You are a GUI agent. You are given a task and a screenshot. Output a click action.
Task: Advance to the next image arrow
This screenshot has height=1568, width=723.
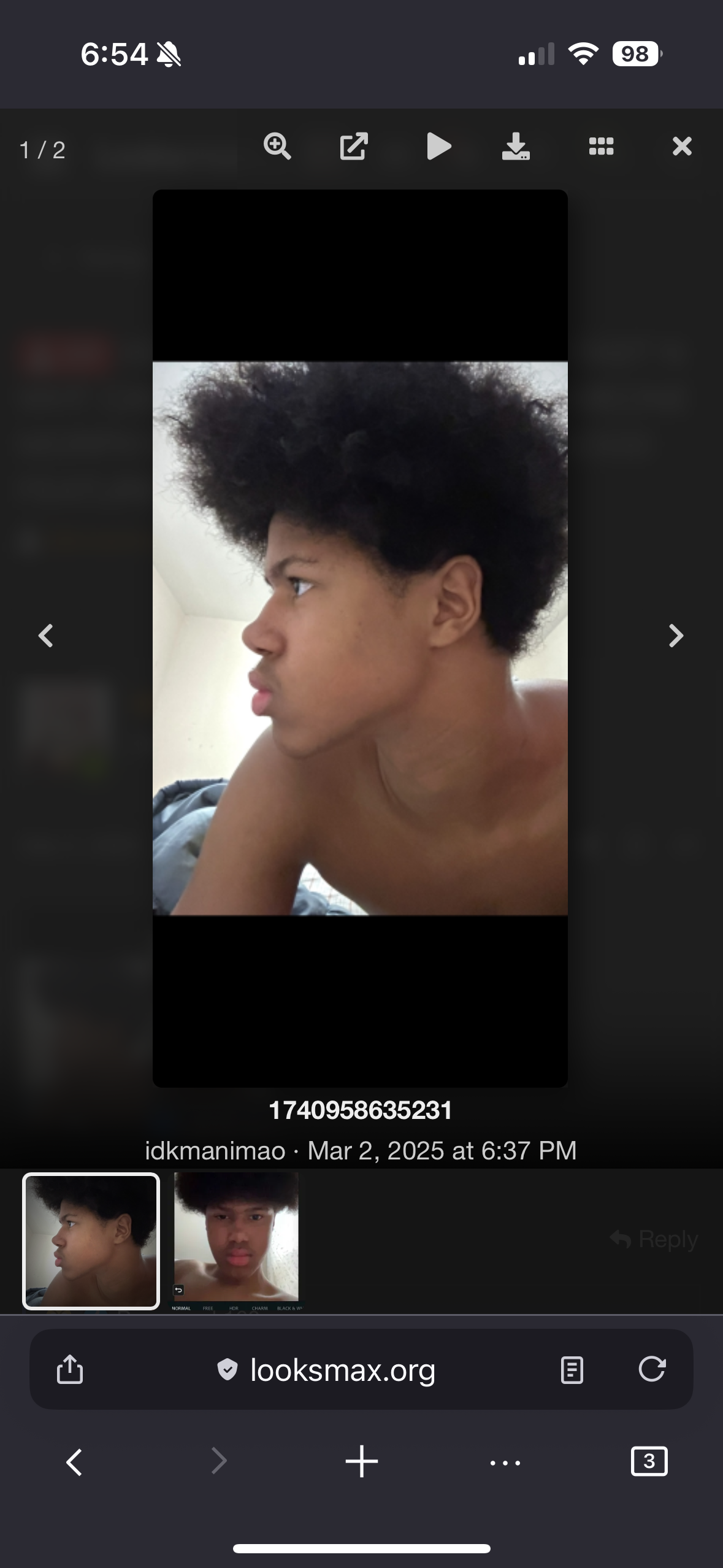[676, 636]
